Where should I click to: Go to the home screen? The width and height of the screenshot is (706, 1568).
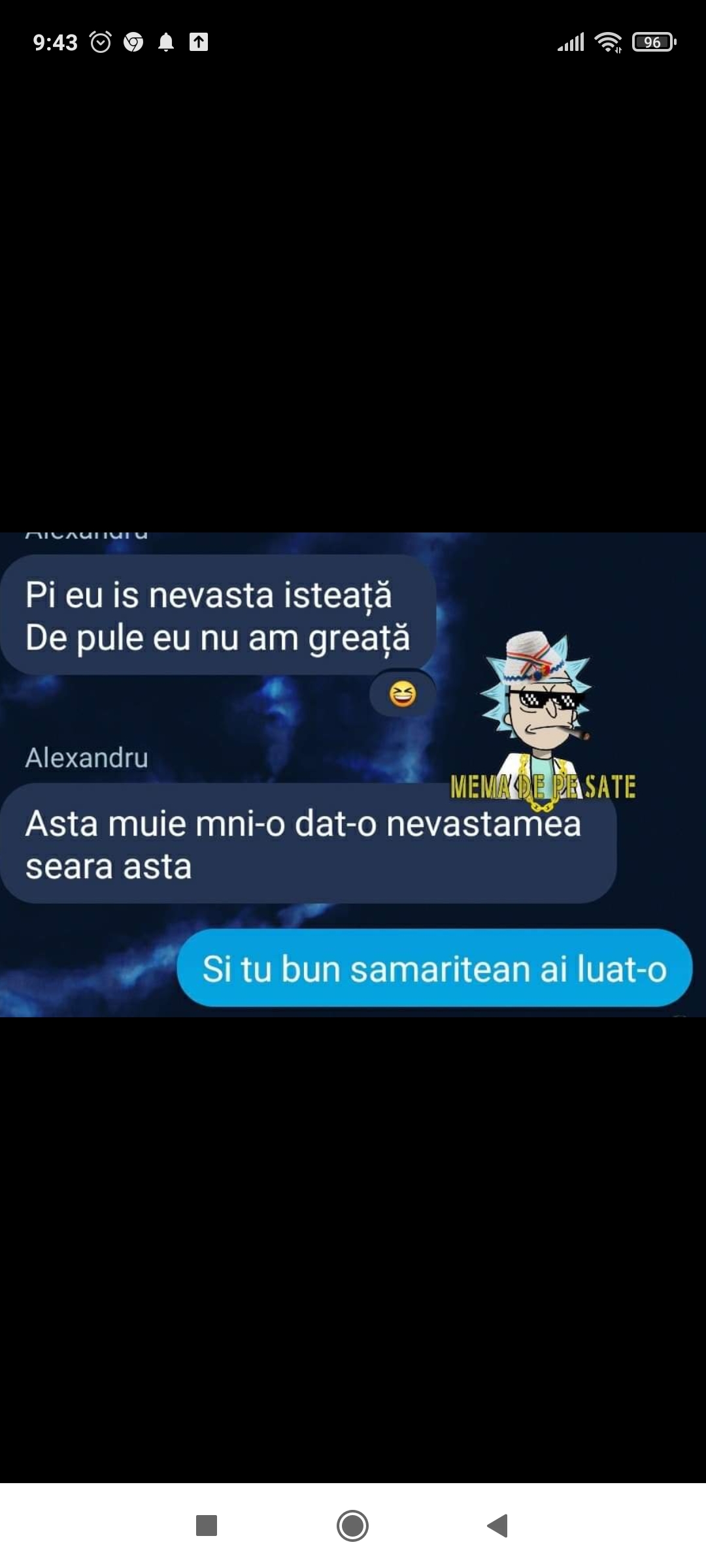(352, 1526)
